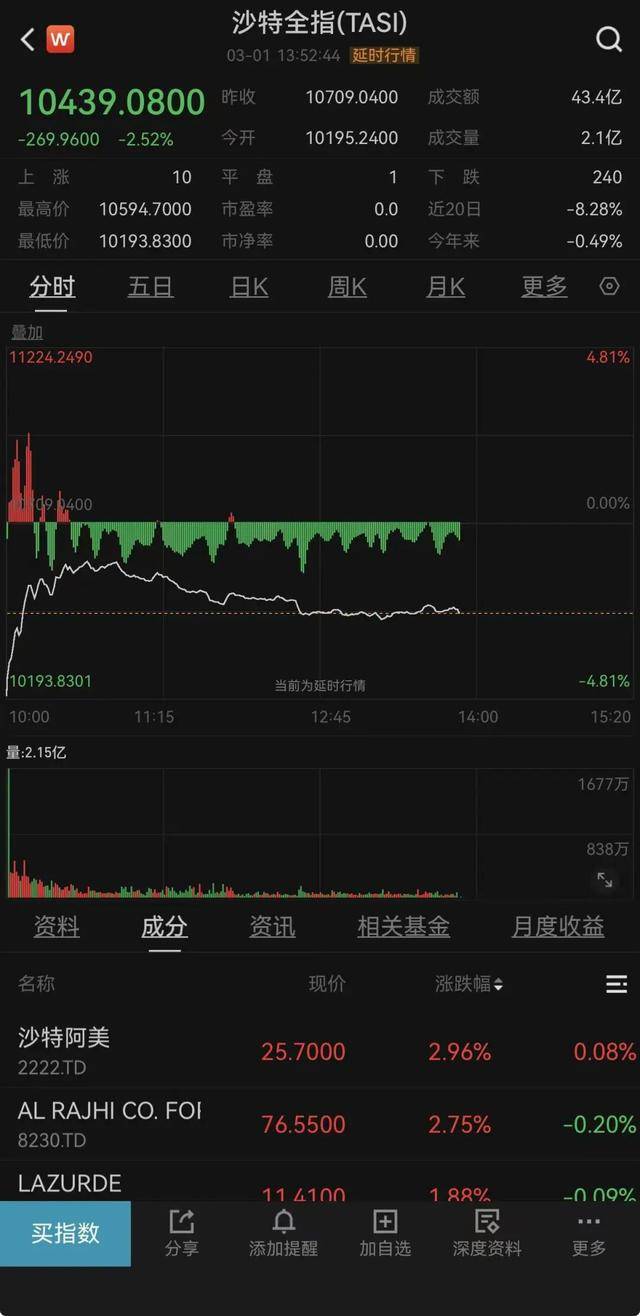
Task: Switch to the 月度收益 tab
Action: pyautogui.click(x=558, y=927)
